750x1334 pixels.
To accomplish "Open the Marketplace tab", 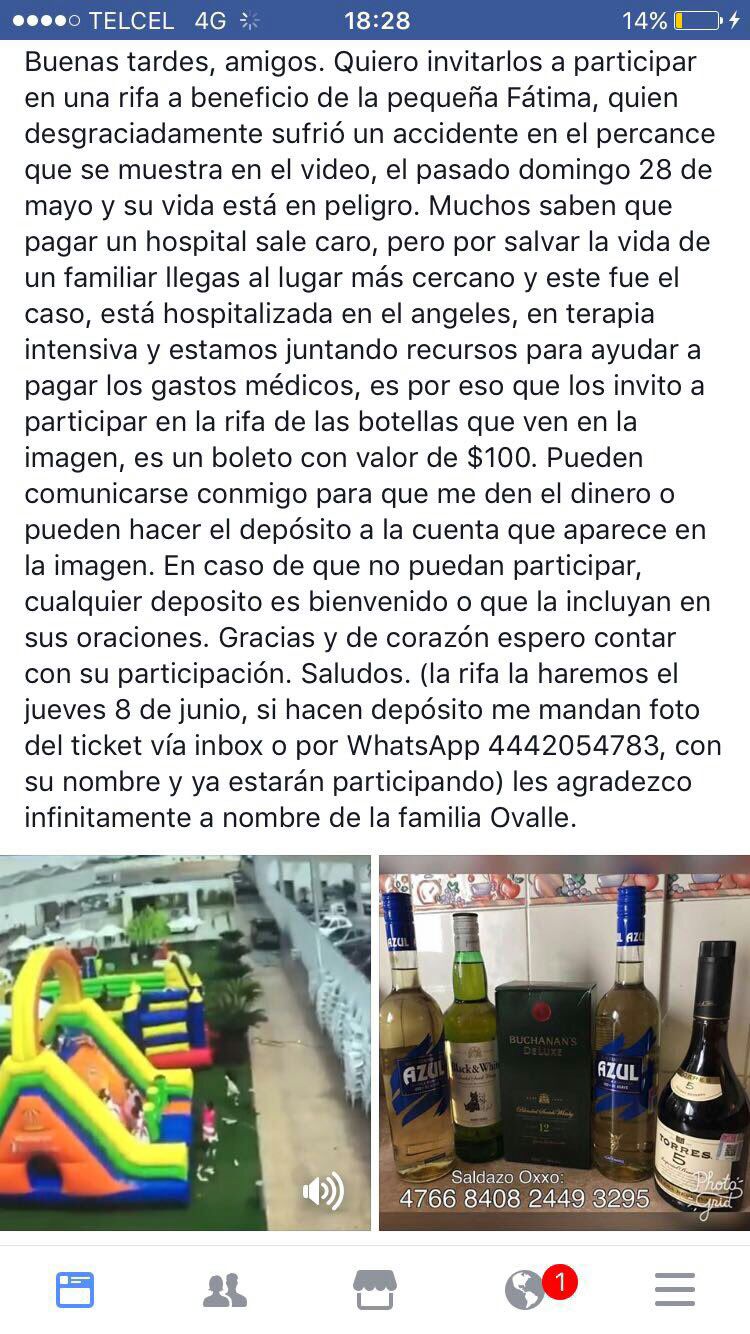I will click(x=375, y=1290).
